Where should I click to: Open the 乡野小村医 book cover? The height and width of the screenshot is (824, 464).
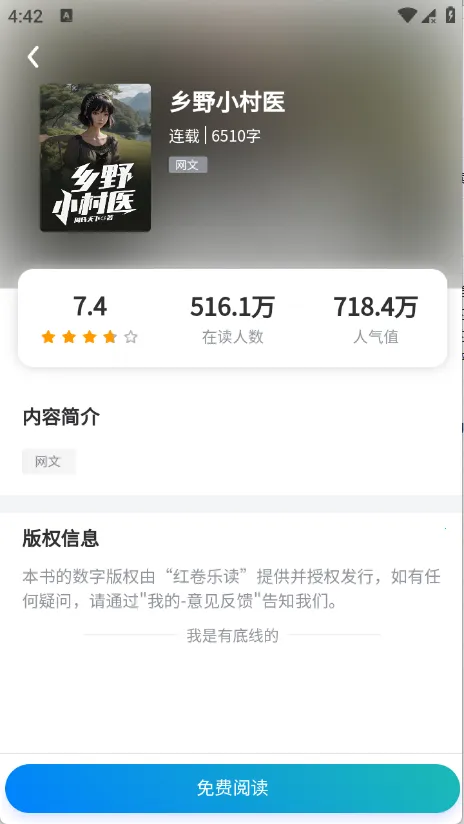(x=96, y=158)
